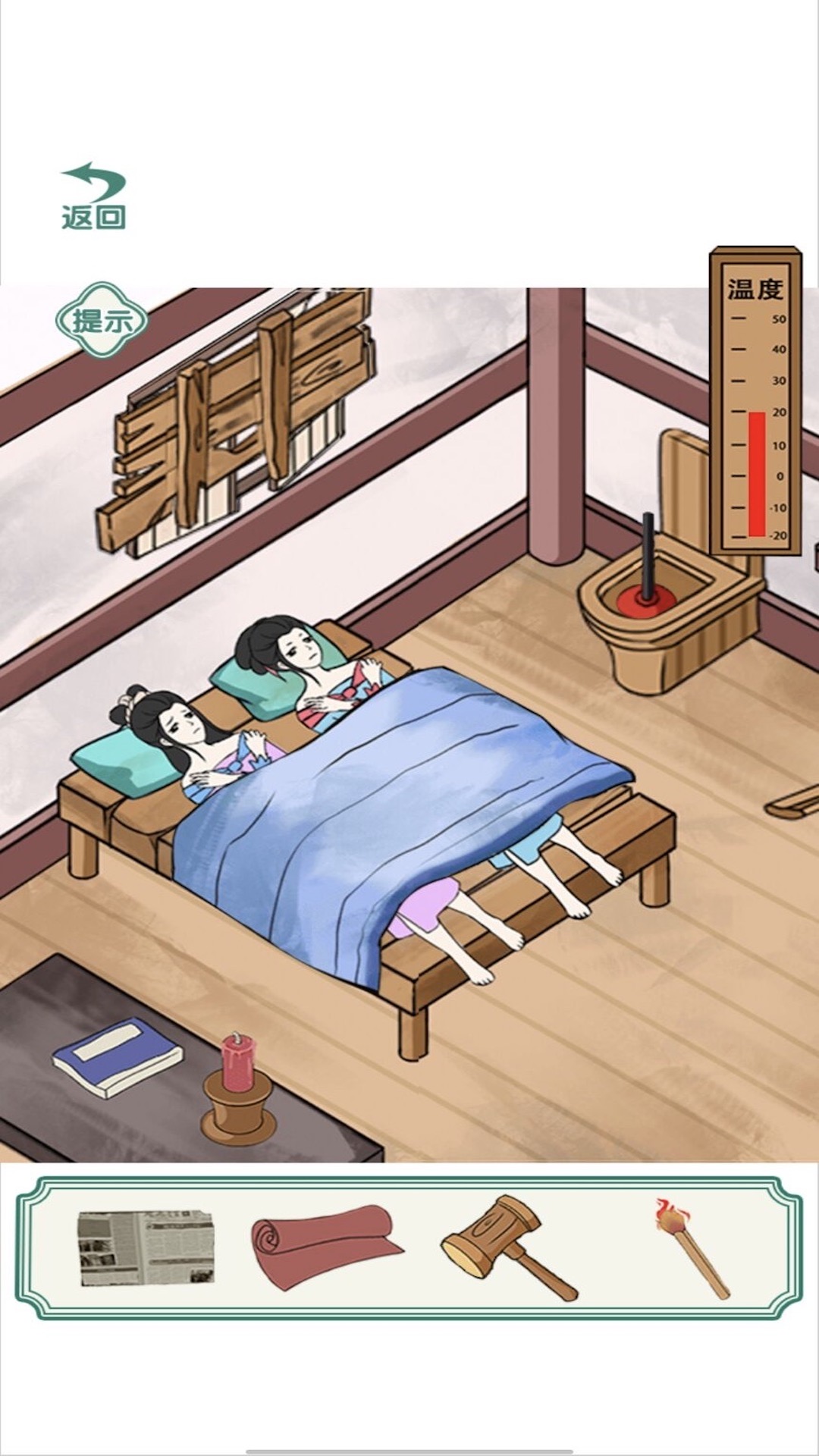
Task: Choose the burning torch item
Action: point(692,1246)
